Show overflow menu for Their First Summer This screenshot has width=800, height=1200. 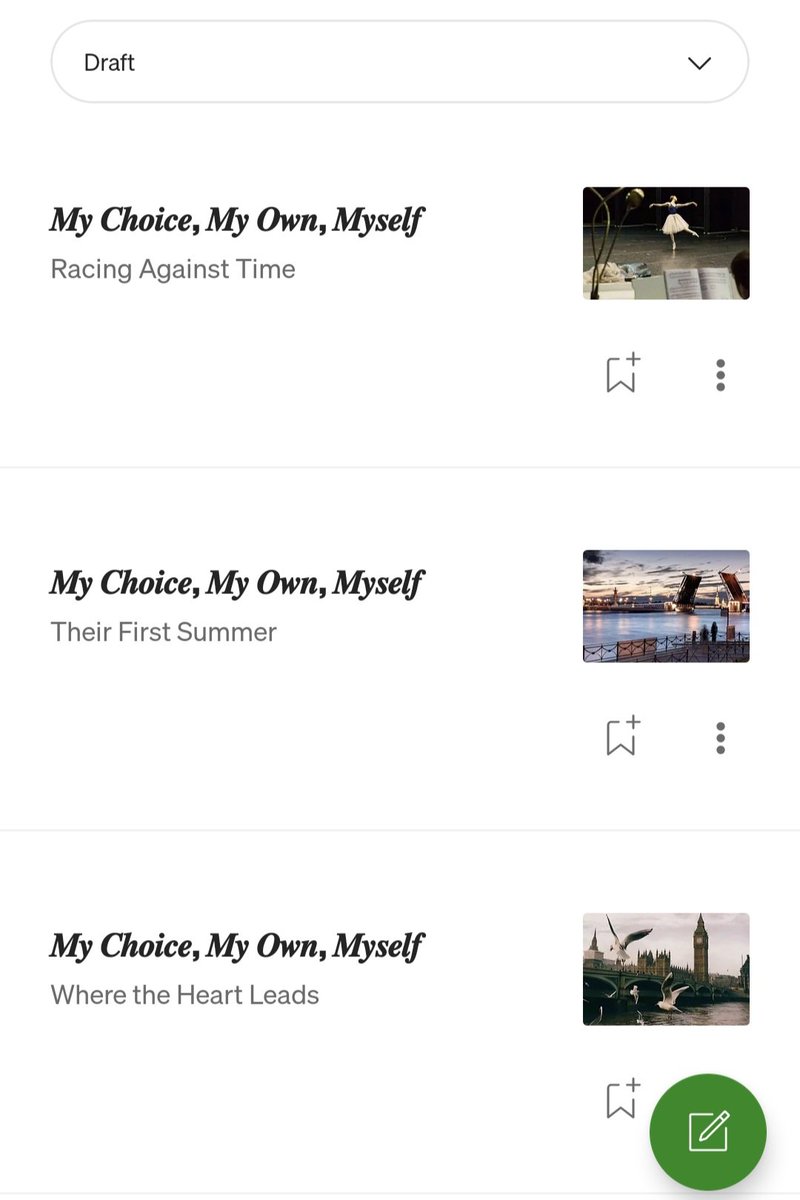(720, 737)
